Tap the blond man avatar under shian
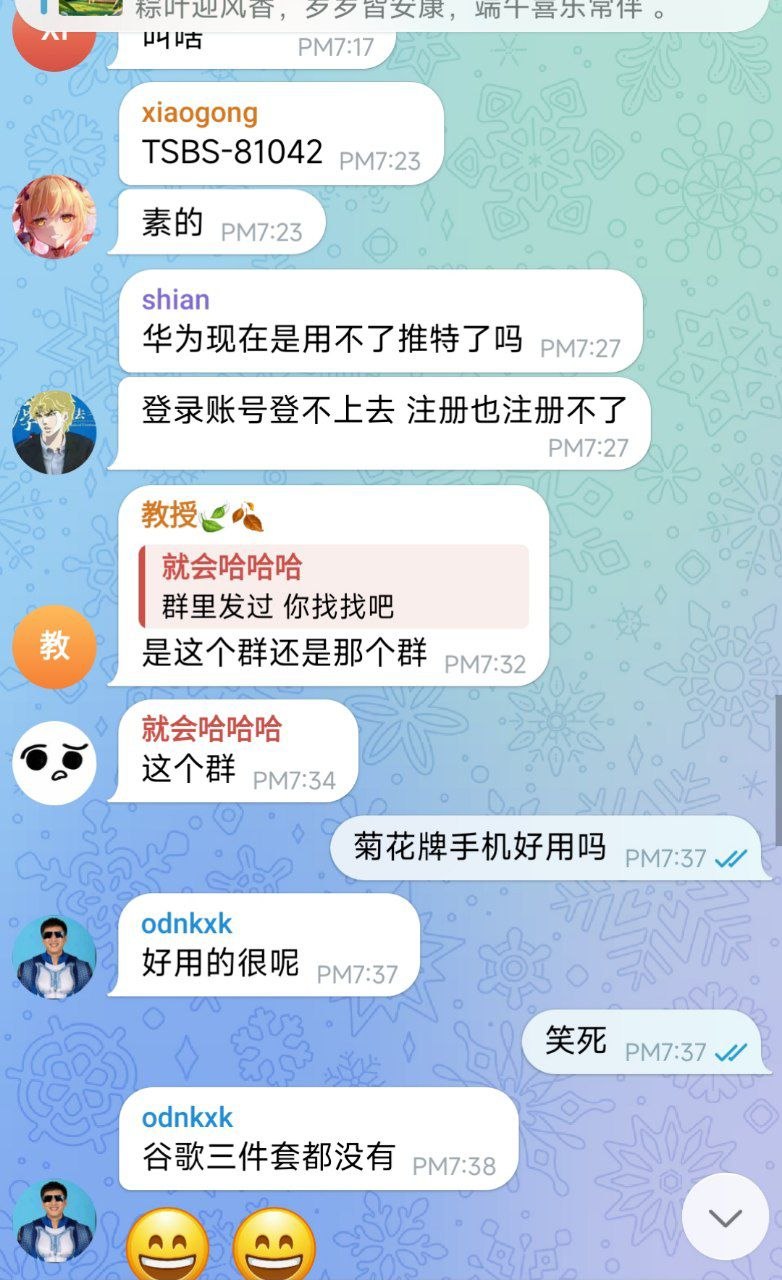This screenshot has width=782, height=1280. [x=54, y=432]
